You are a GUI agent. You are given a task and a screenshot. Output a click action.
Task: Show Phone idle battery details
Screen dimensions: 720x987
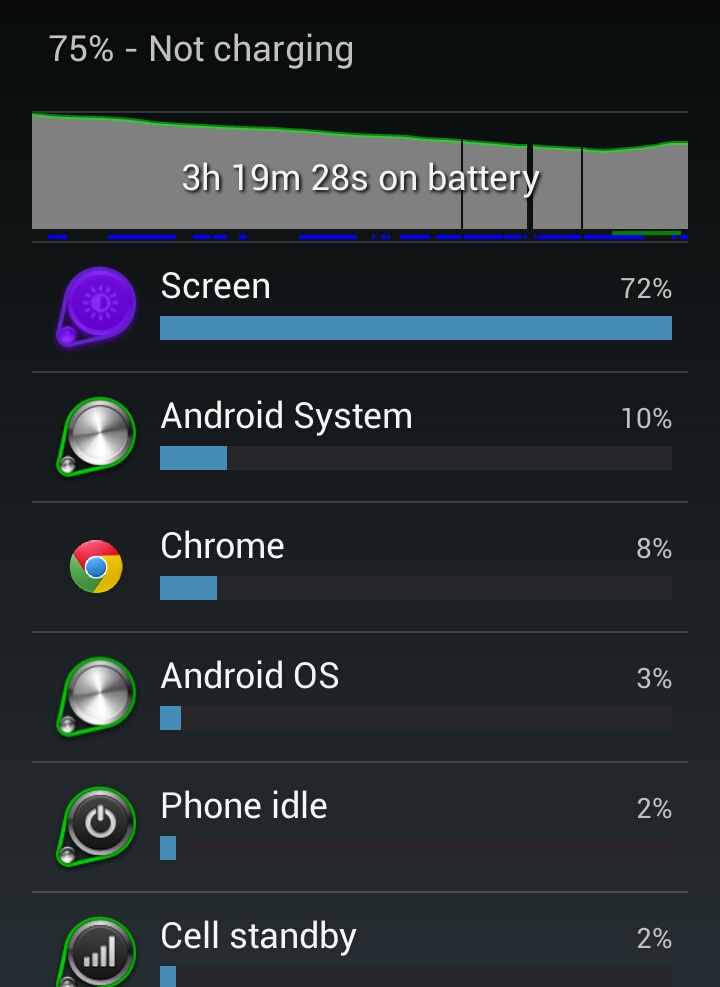[x=360, y=827]
